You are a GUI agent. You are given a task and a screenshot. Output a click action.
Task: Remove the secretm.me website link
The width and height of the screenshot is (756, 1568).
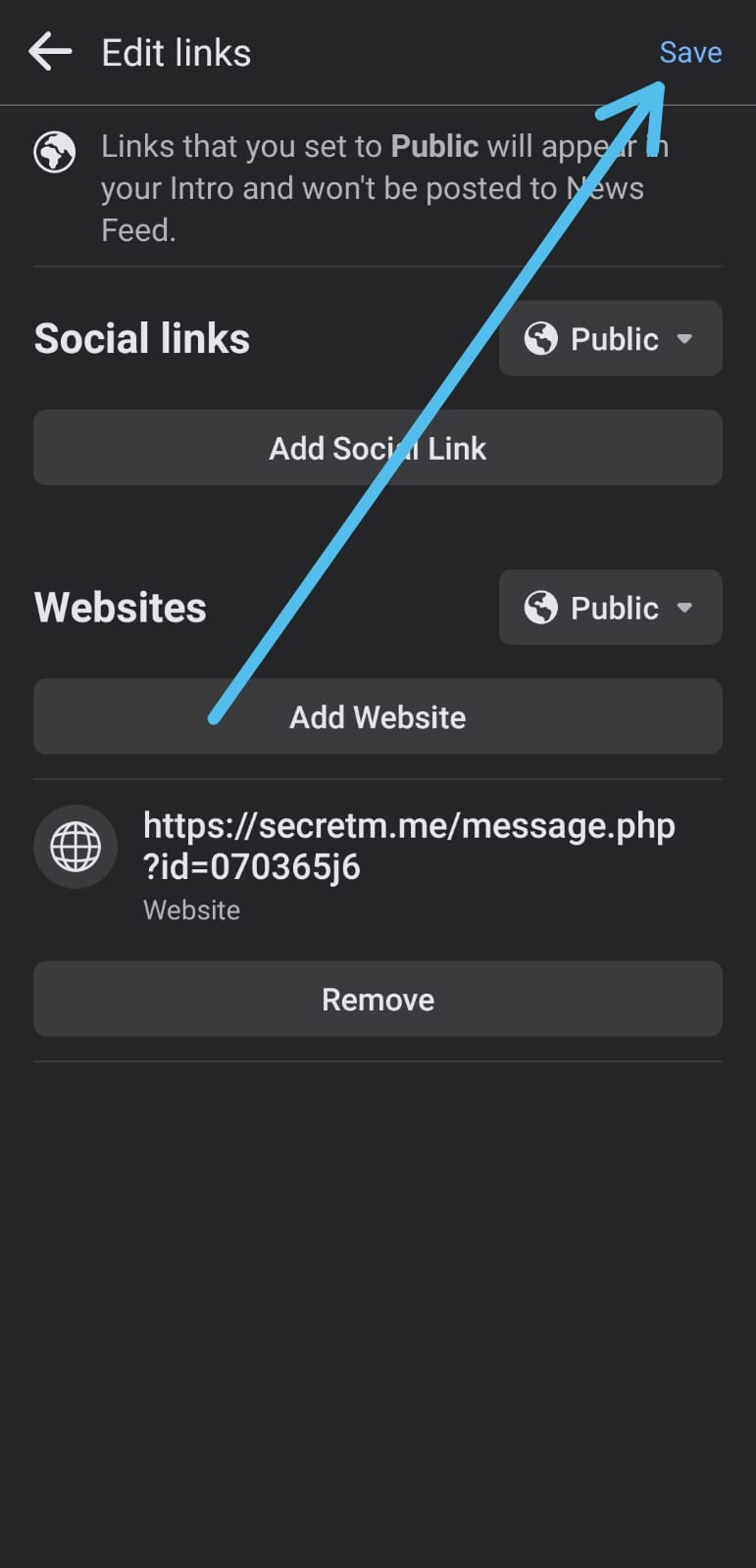pyautogui.click(x=378, y=999)
